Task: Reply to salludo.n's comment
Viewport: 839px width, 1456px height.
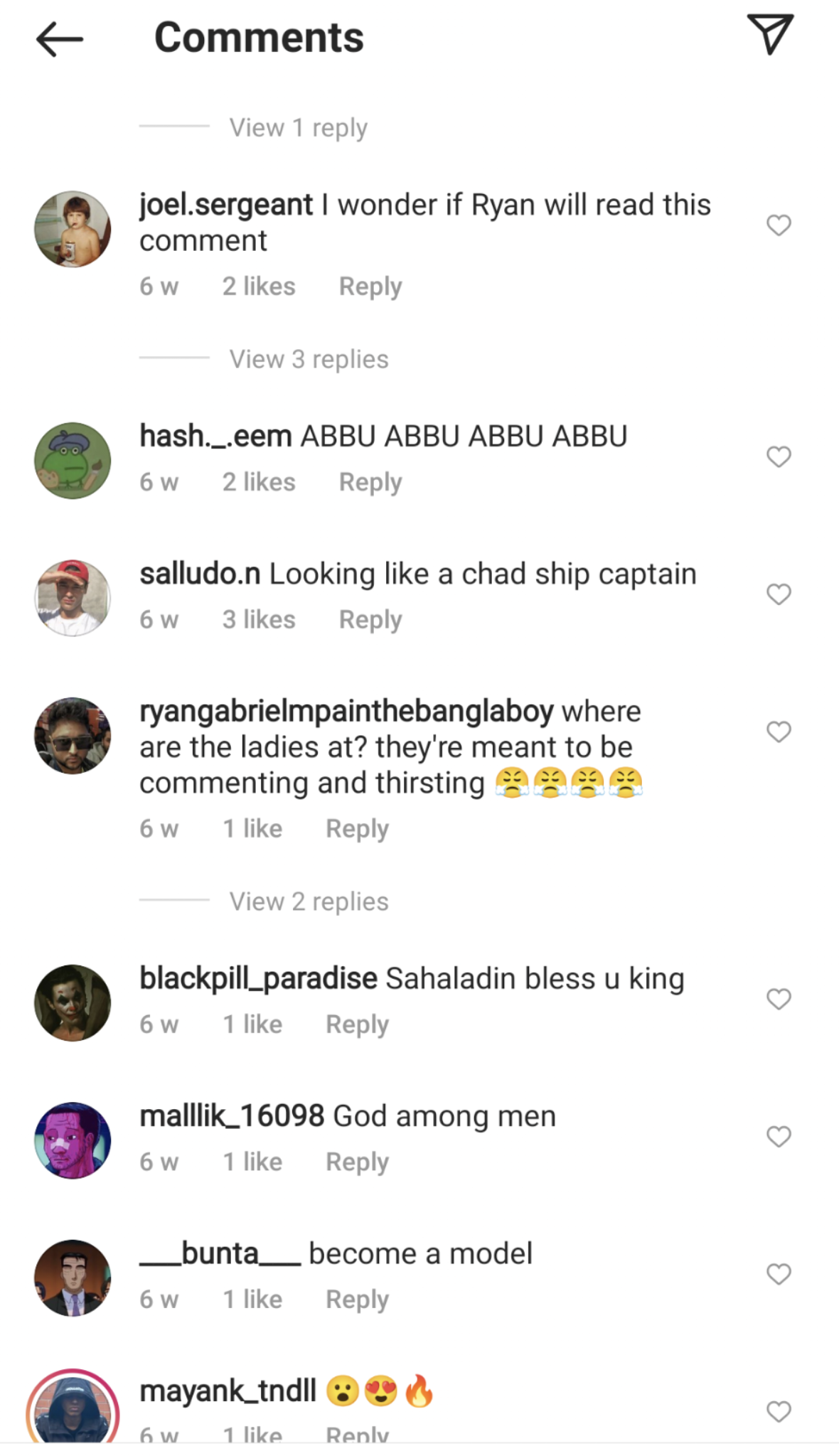Action: tap(370, 620)
